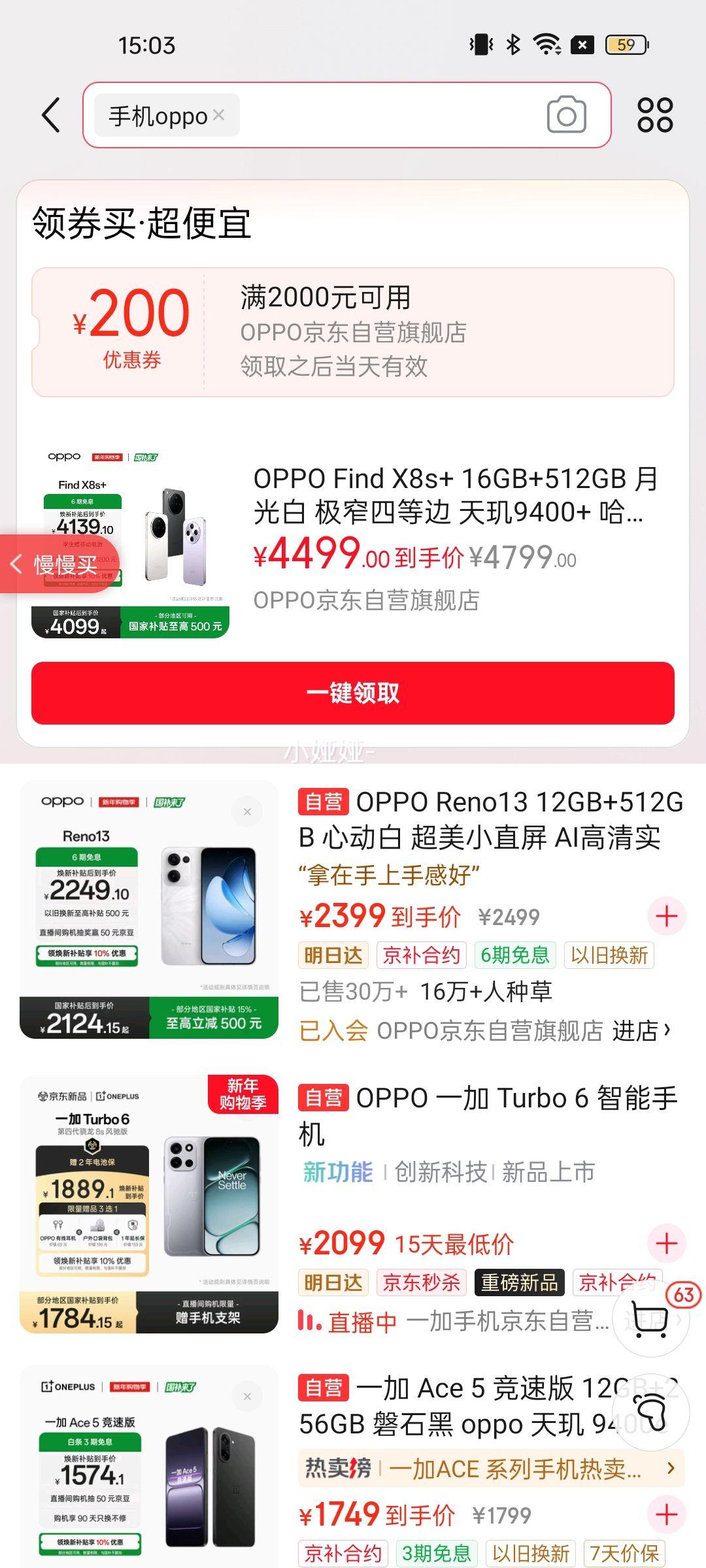Open the camera image search
The image size is (706, 1568).
566,115
